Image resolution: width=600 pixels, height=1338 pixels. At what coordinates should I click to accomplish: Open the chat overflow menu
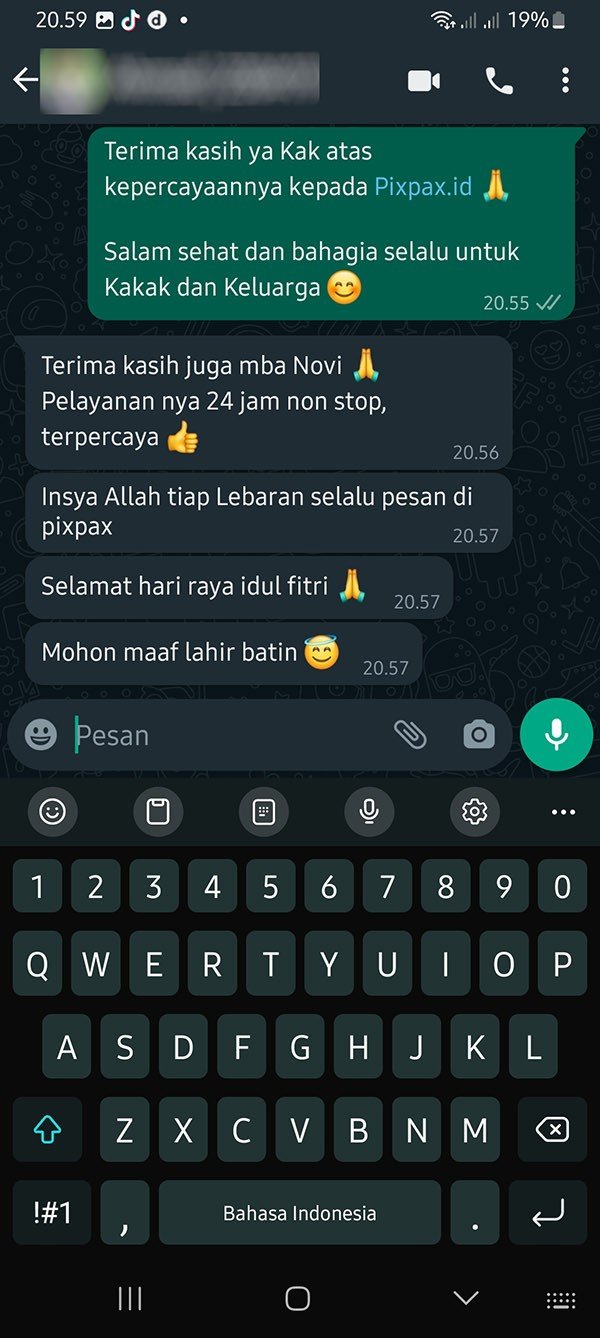pyautogui.click(x=565, y=81)
